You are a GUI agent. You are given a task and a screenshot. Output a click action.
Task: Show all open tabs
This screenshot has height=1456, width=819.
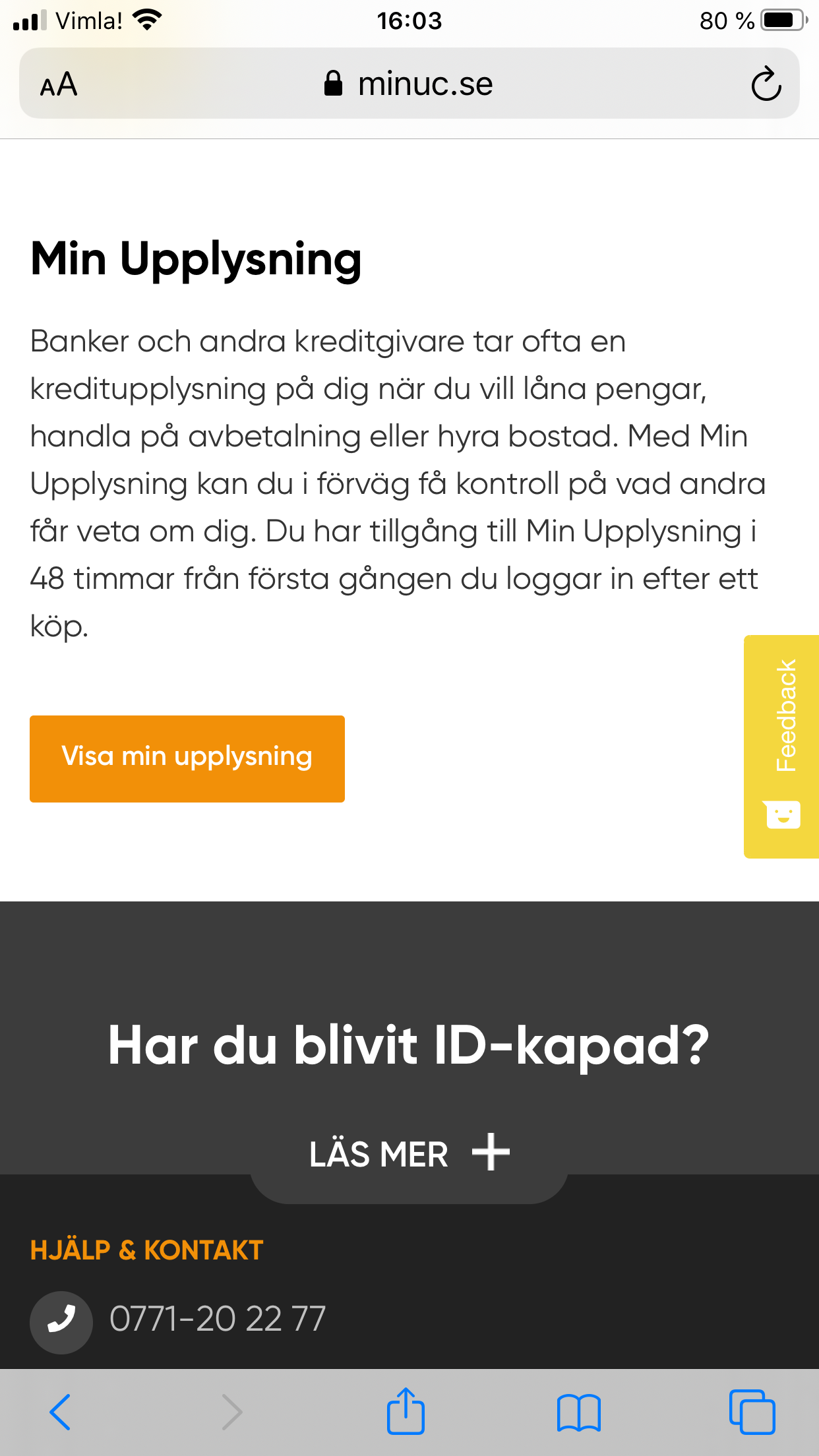752,1412
